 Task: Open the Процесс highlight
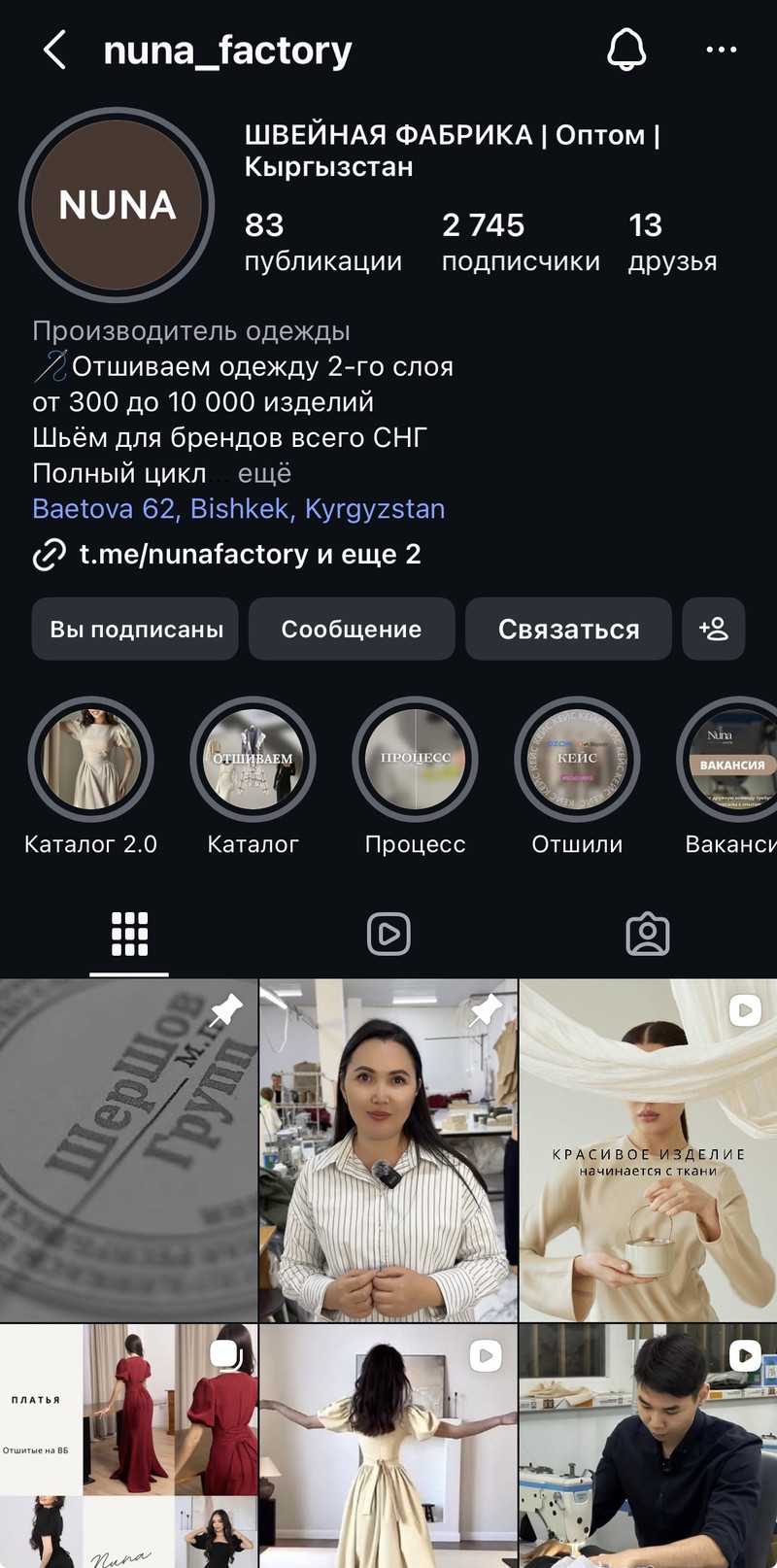pyautogui.click(x=415, y=760)
